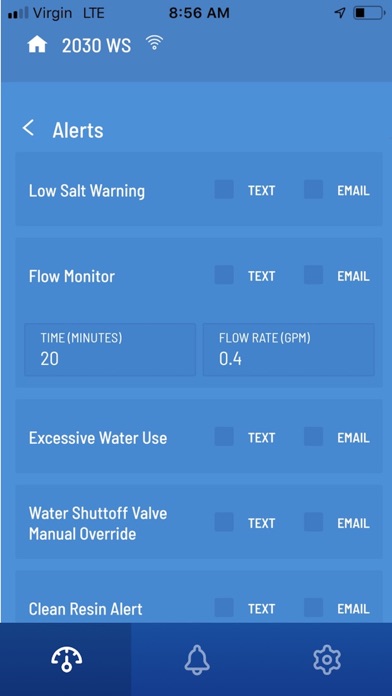Switch to the dashboard gauge tab
This screenshot has height=696, width=392.
[66, 659]
